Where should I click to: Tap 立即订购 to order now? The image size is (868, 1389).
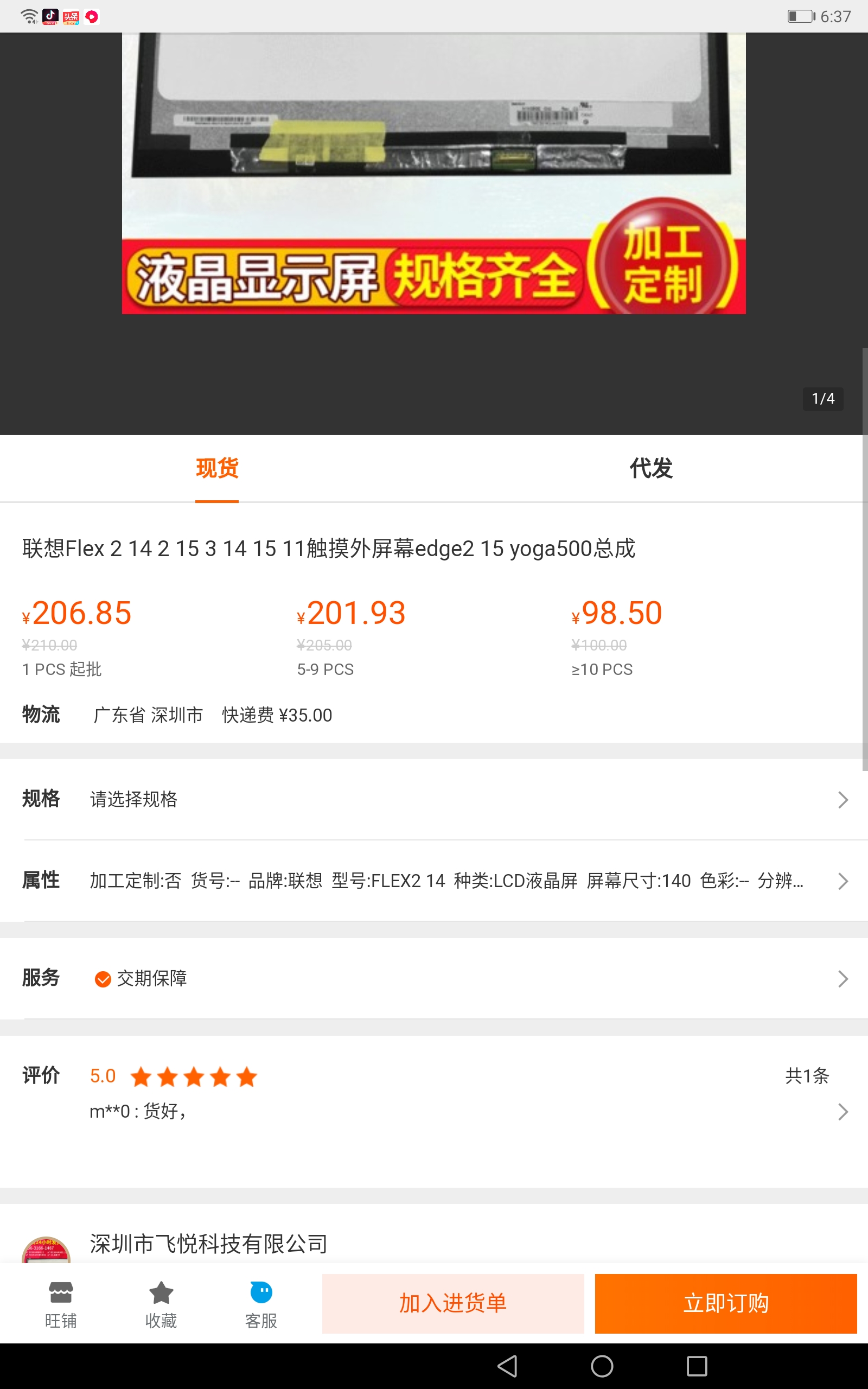tap(726, 1303)
